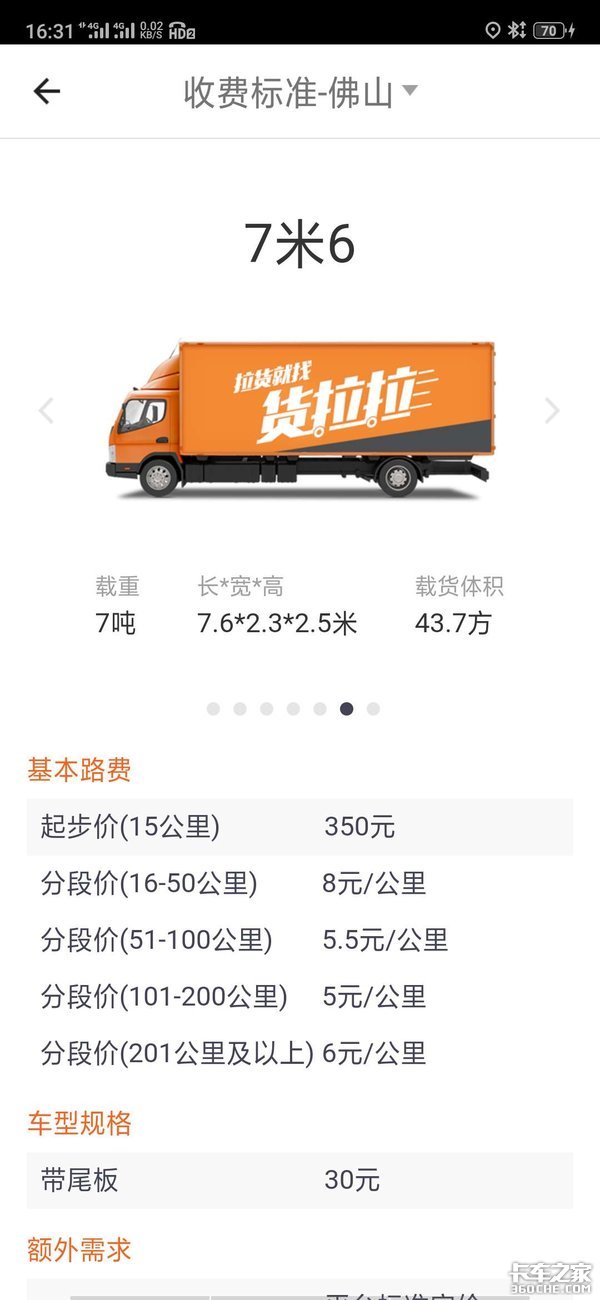The image size is (600, 1300).
Task: Open the city dropdown 收费标准-佛山
Action: (300, 92)
